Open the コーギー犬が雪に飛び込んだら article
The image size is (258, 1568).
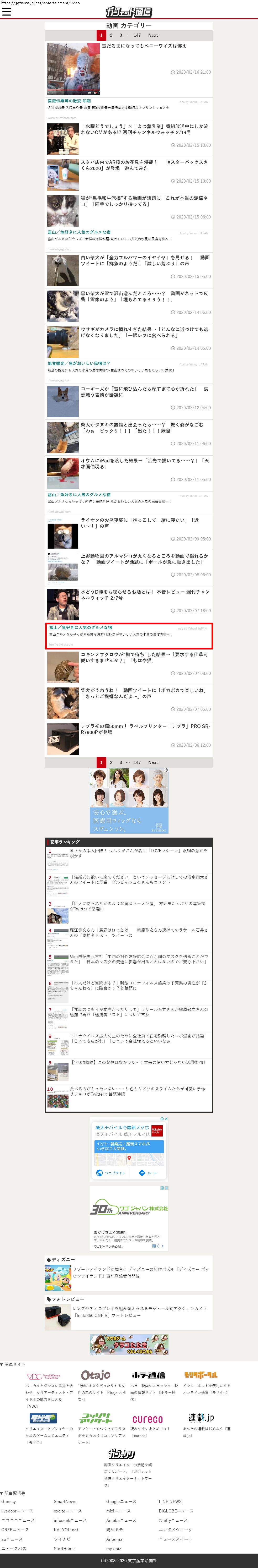click(x=145, y=391)
